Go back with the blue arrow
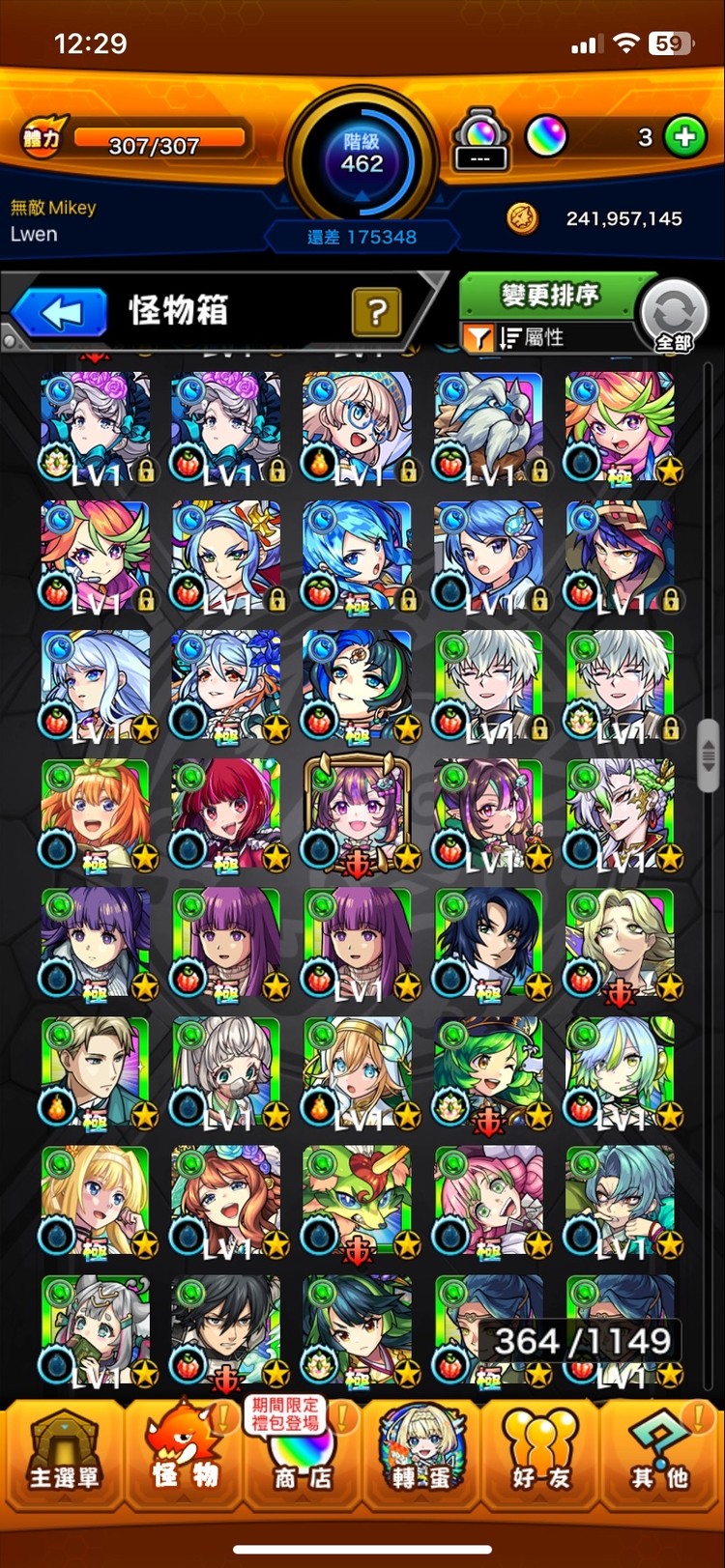 [x=60, y=313]
